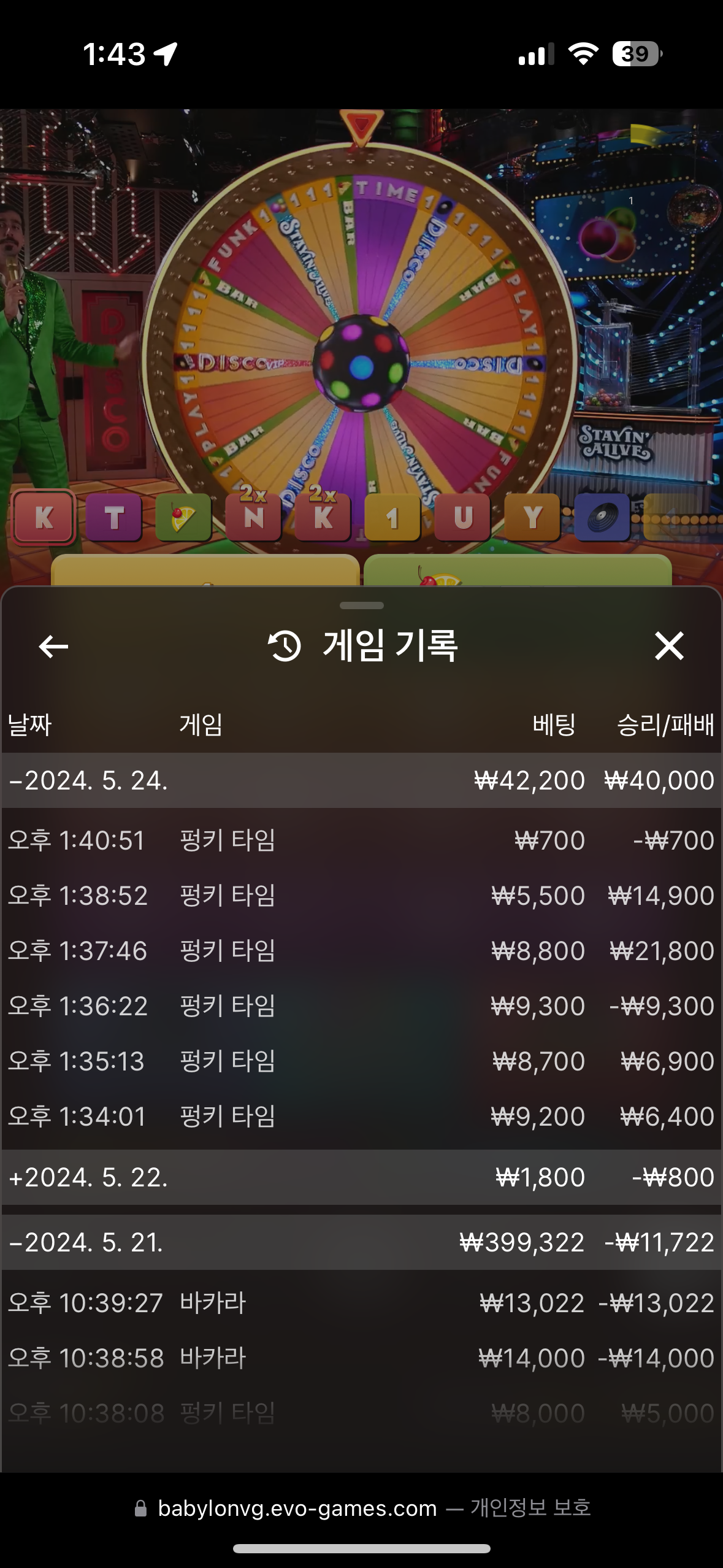Open the 1:38:52 펑키 타임 round
723x1568 pixels.
(361, 895)
